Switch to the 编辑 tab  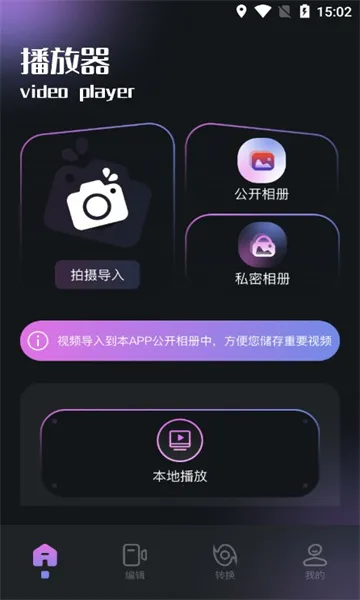(135, 561)
